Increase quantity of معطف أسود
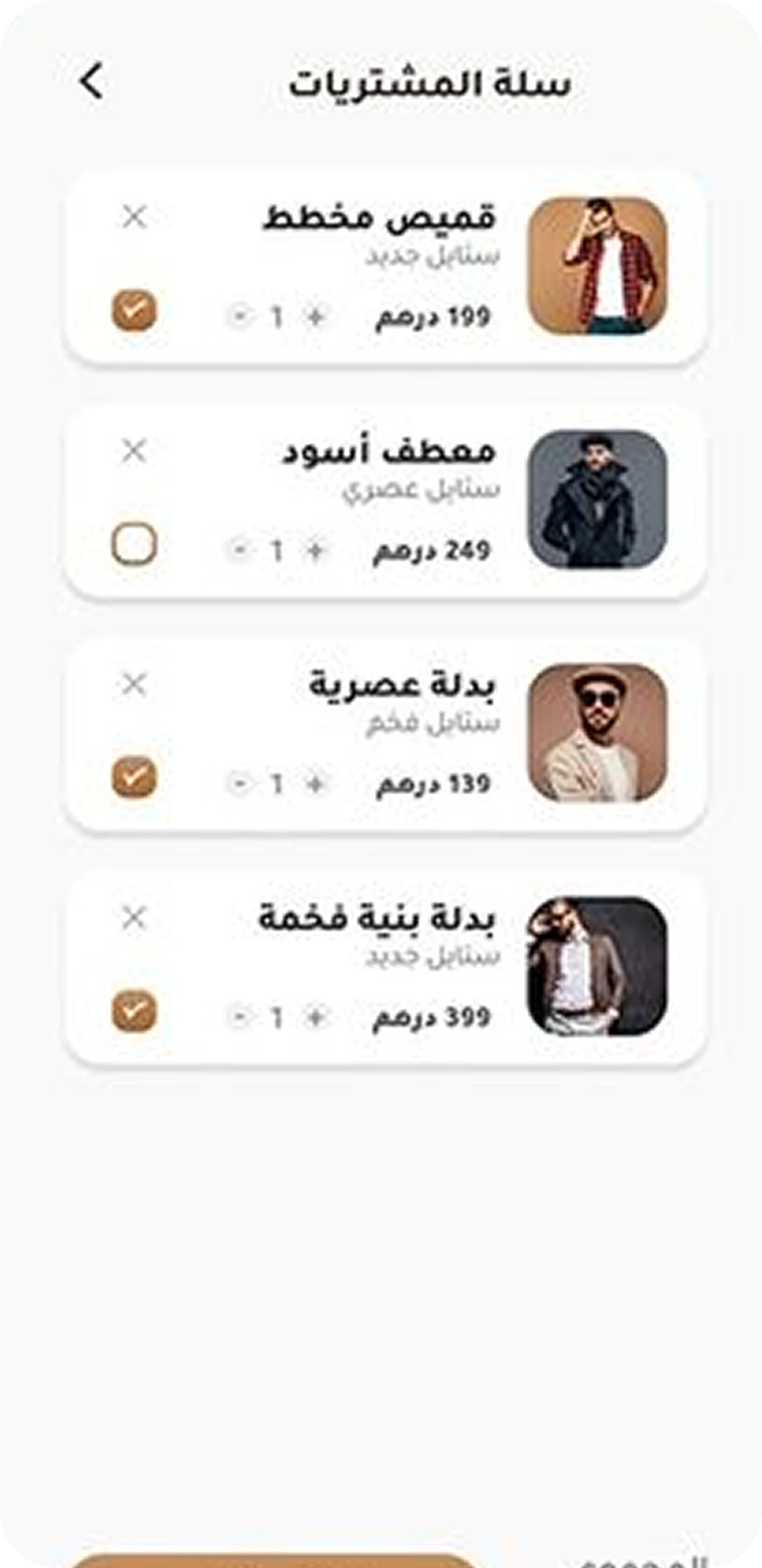The width and height of the screenshot is (762, 1568). click(x=316, y=550)
